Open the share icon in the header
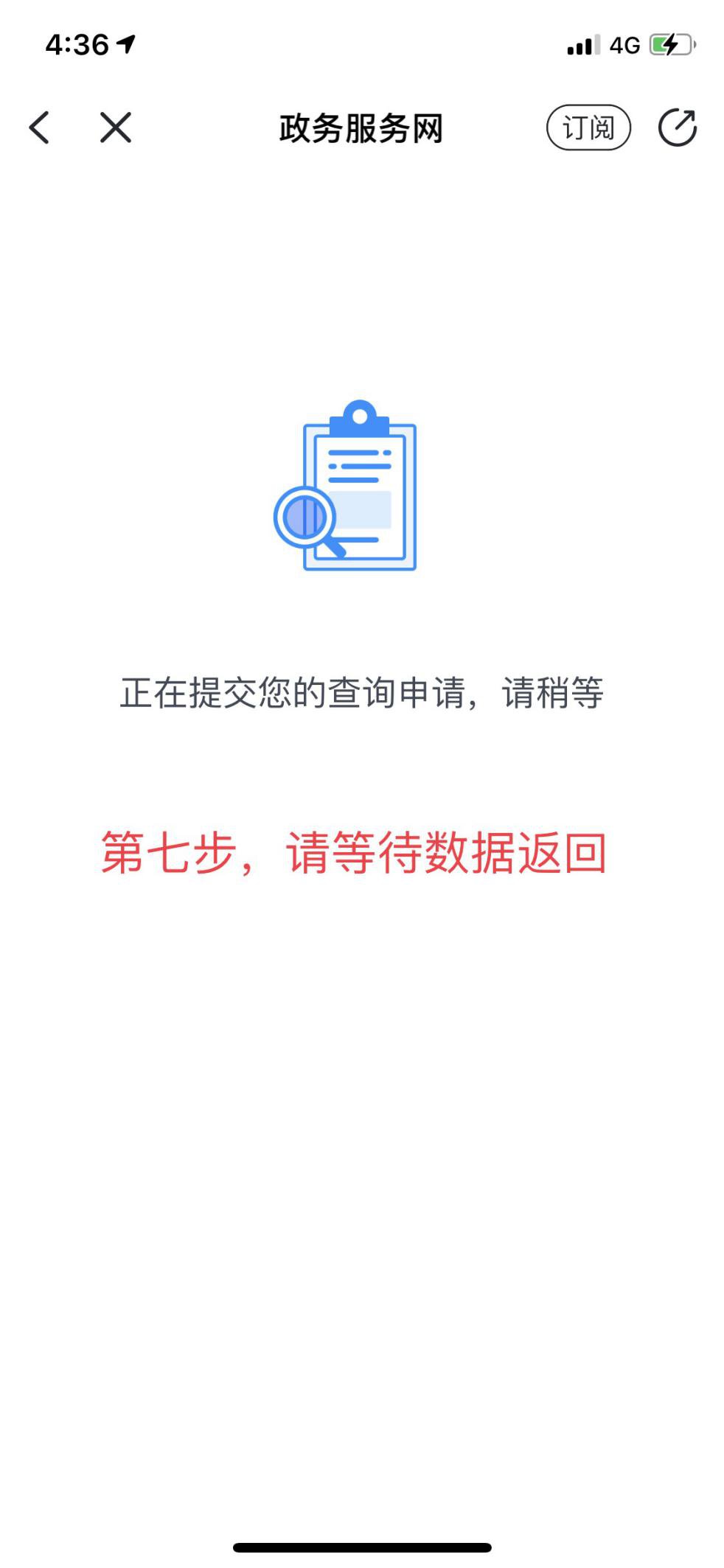This screenshot has width=724, height=1568. [677, 128]
